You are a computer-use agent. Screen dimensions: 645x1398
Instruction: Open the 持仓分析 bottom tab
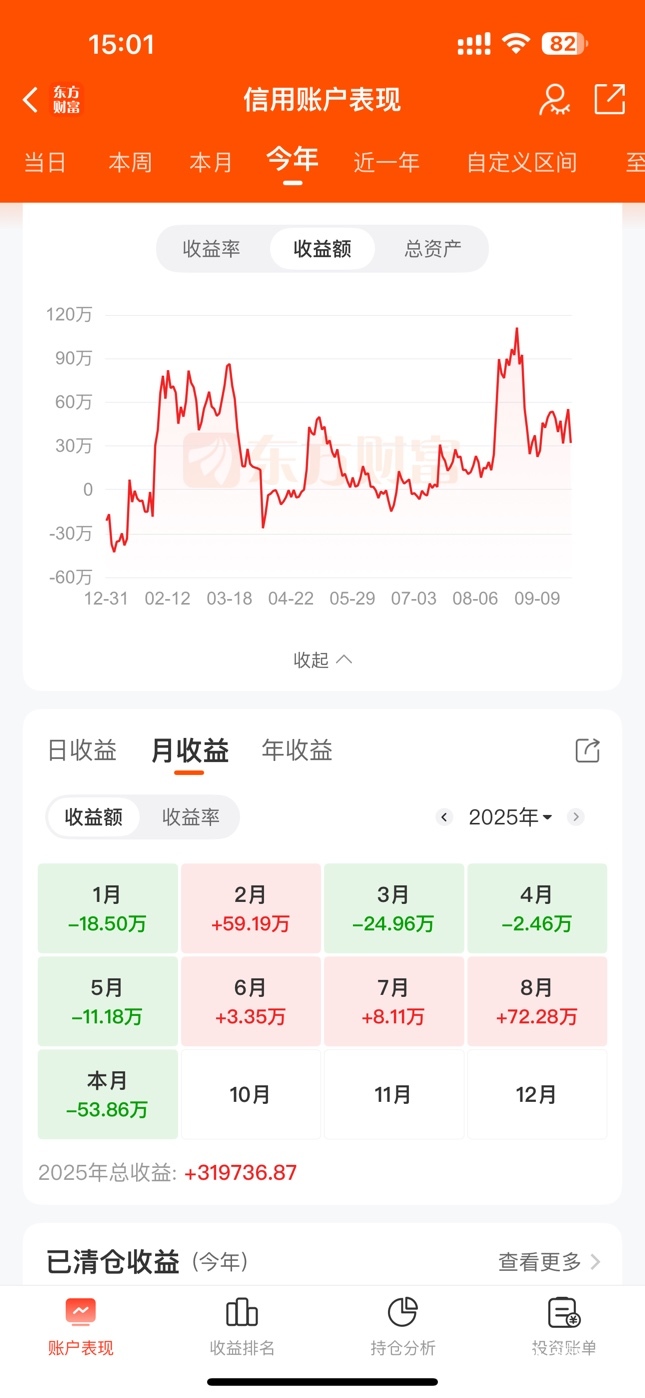[402, 1327]
